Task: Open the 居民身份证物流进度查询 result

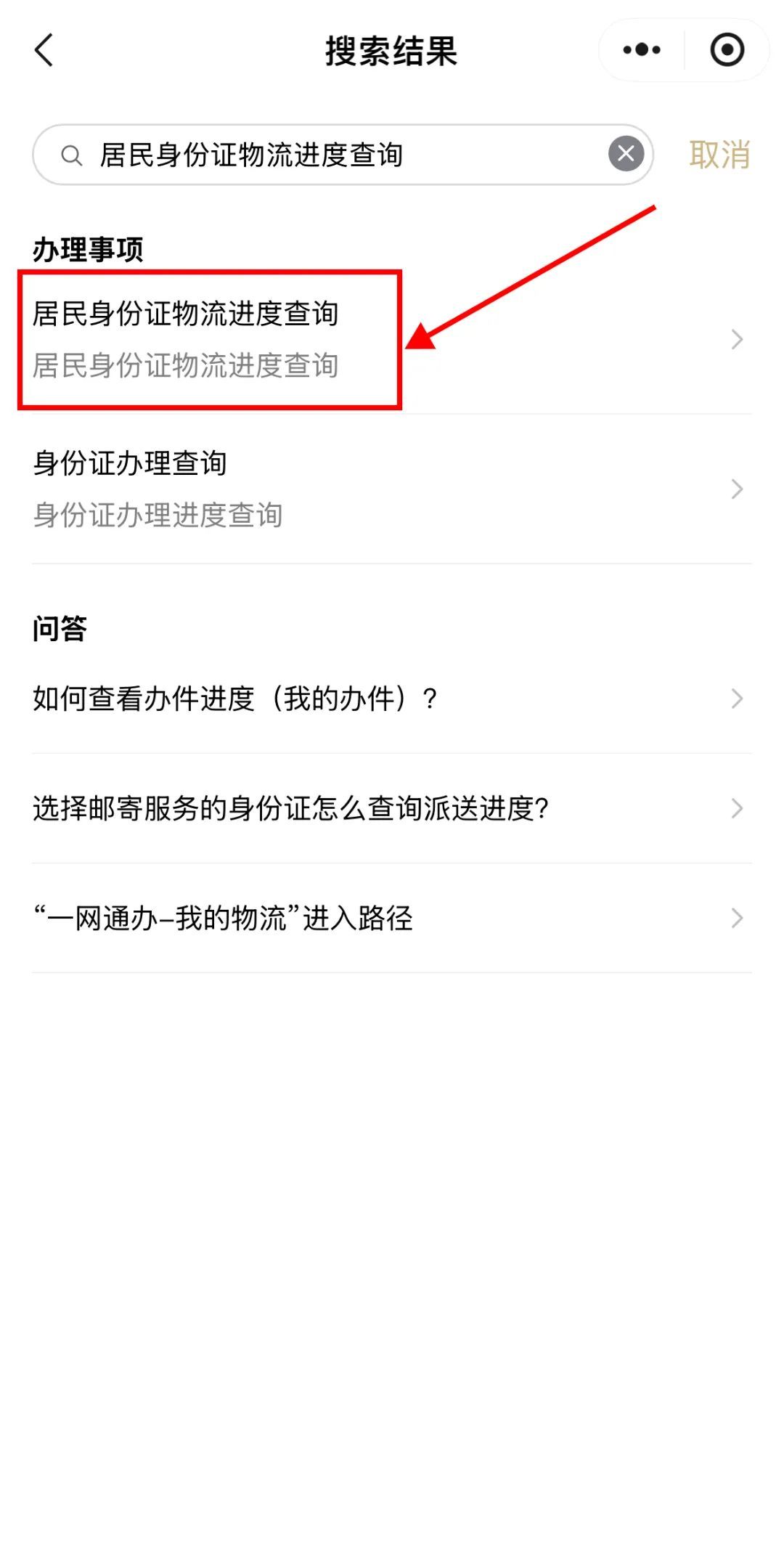Action: 392,340
